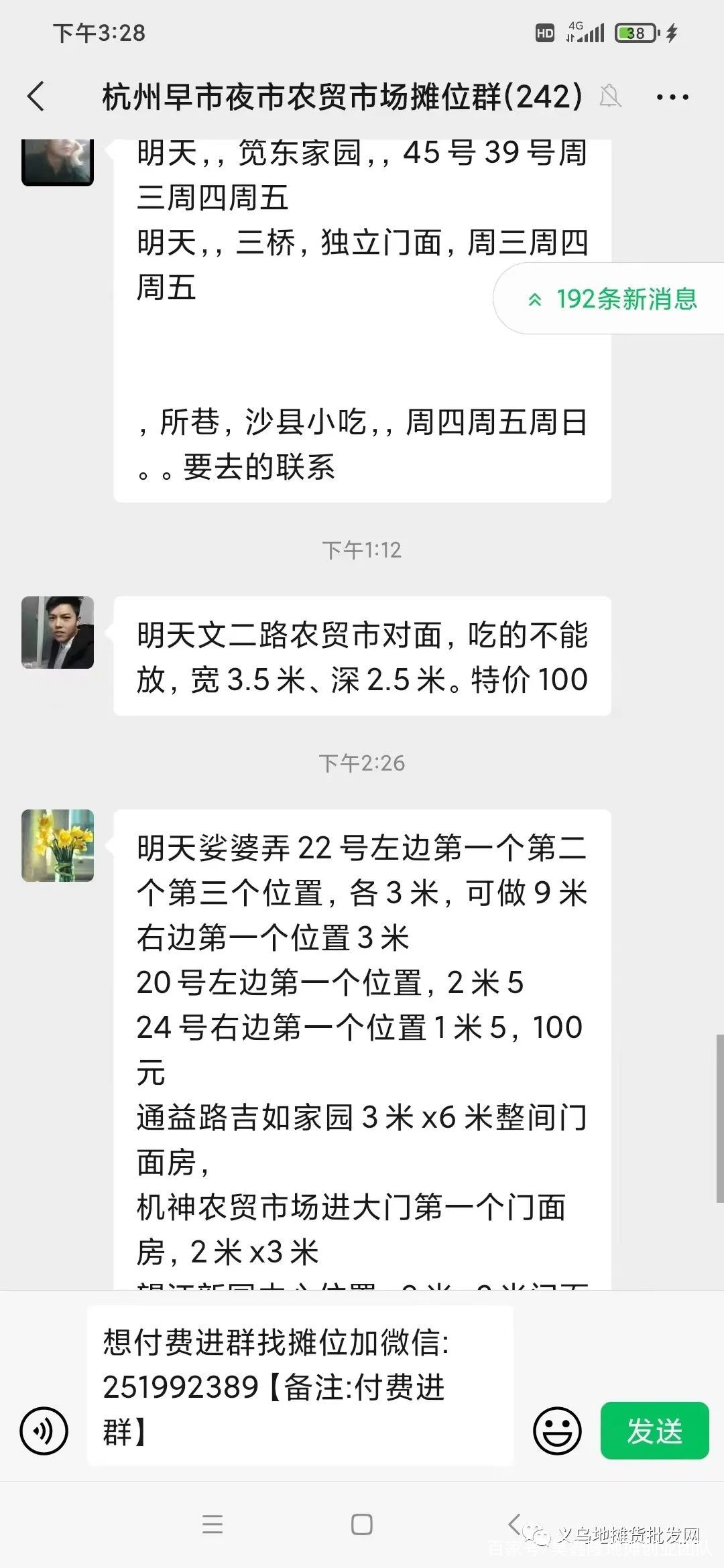The image size is (724, 1568).
Task: Open avatar of the 笕东家园 message sender
Action: click(58, 161)
